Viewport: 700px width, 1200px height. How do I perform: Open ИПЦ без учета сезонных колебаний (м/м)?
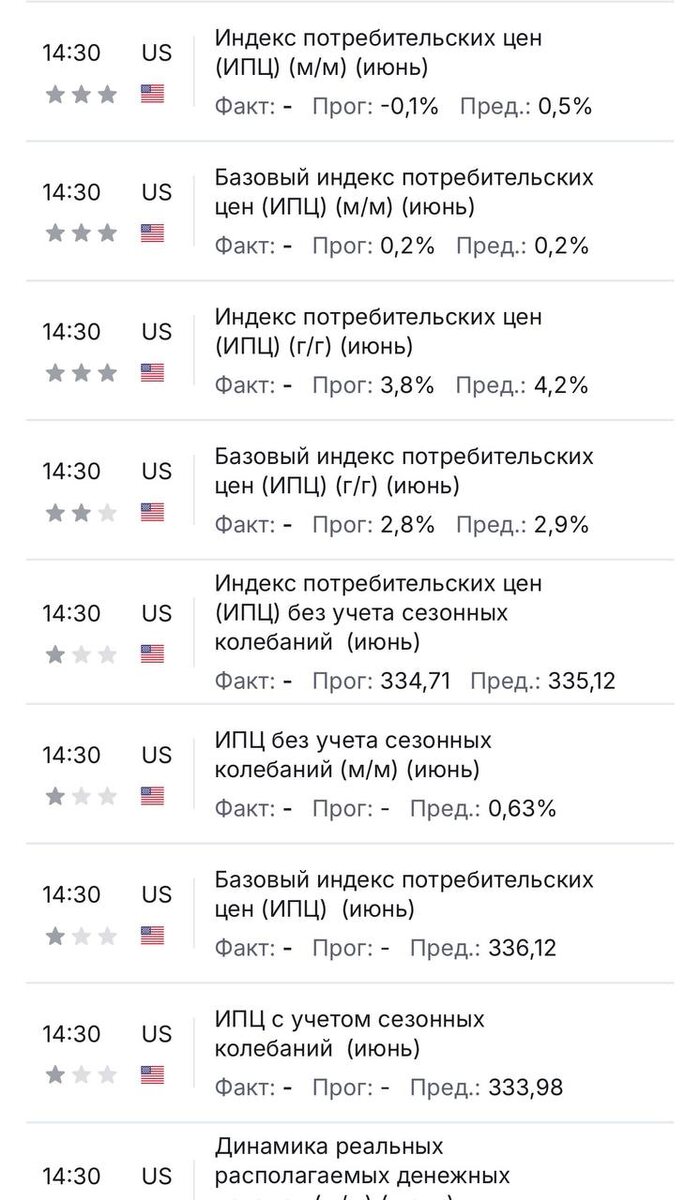349,774
